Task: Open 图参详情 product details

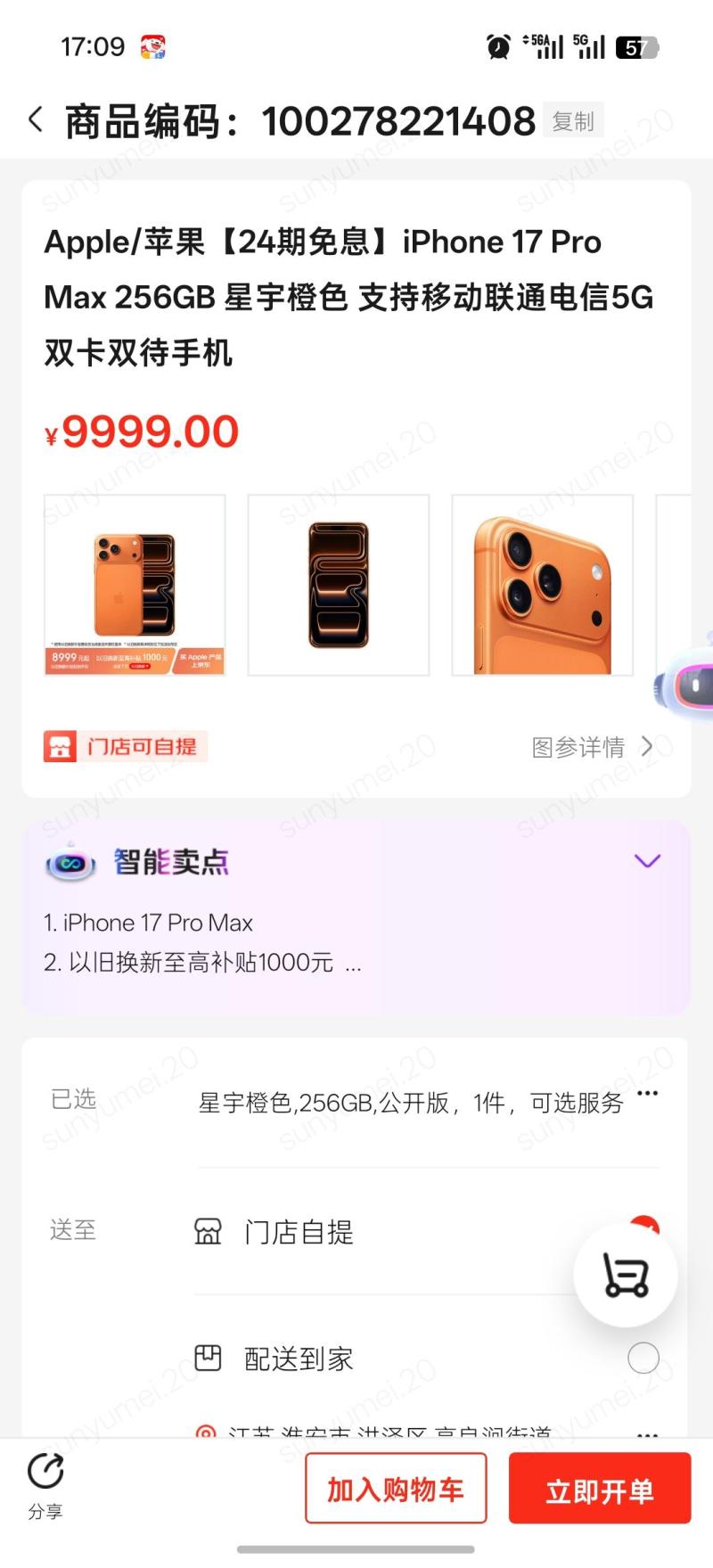Action: [x=592, y=747]
